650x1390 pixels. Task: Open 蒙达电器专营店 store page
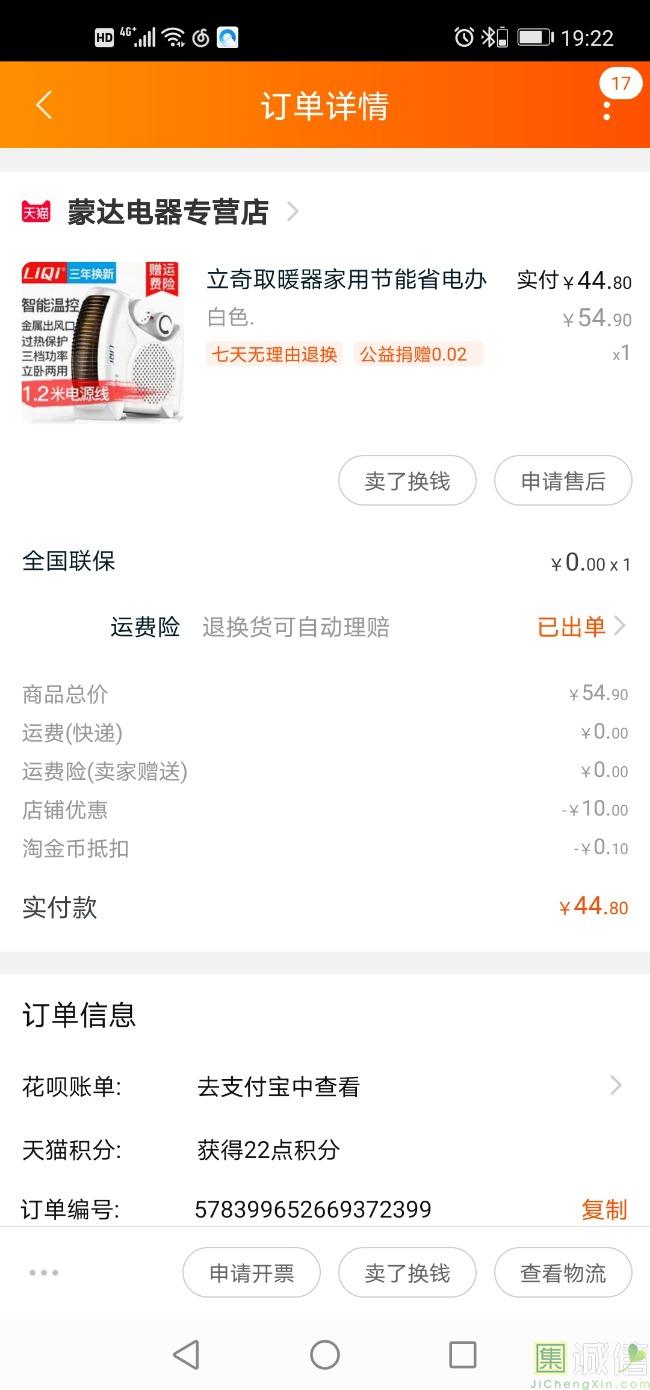coord(168,212)
